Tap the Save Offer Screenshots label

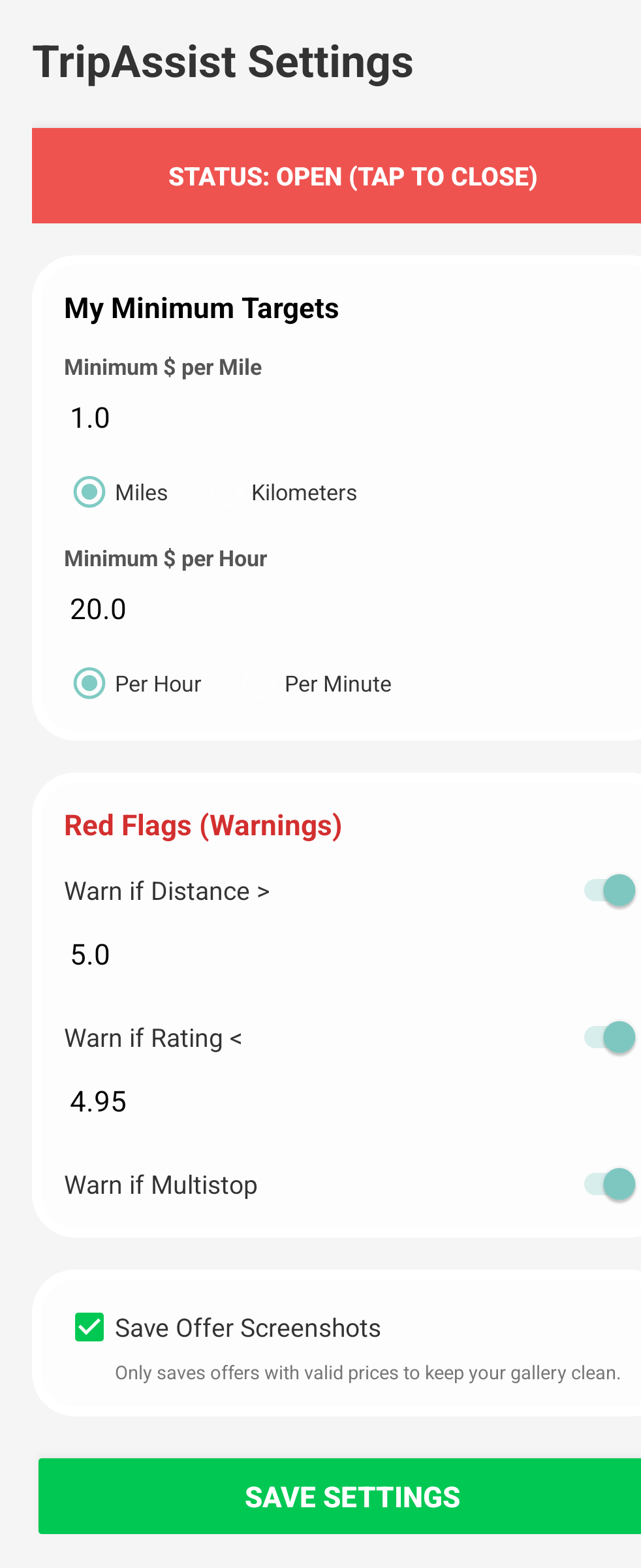(x=247, y=1327)
